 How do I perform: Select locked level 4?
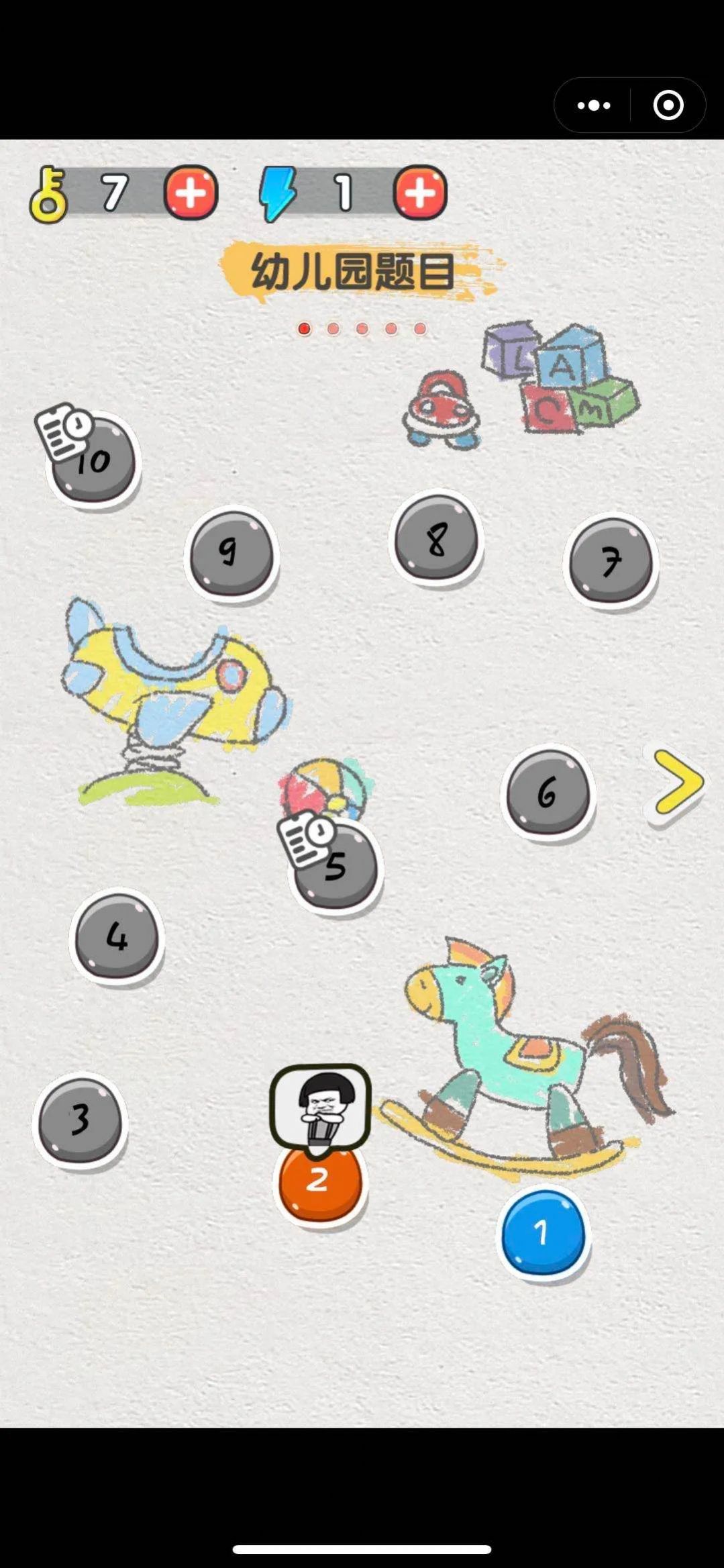117,936
